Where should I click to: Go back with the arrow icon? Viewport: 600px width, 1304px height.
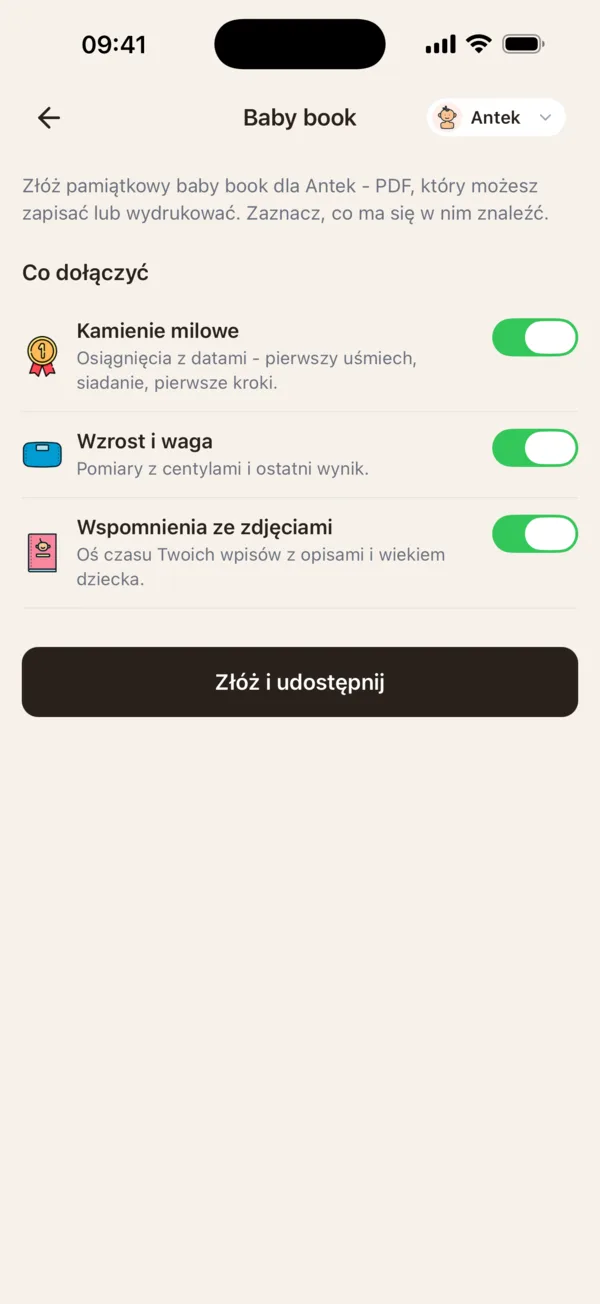point(49,118)
